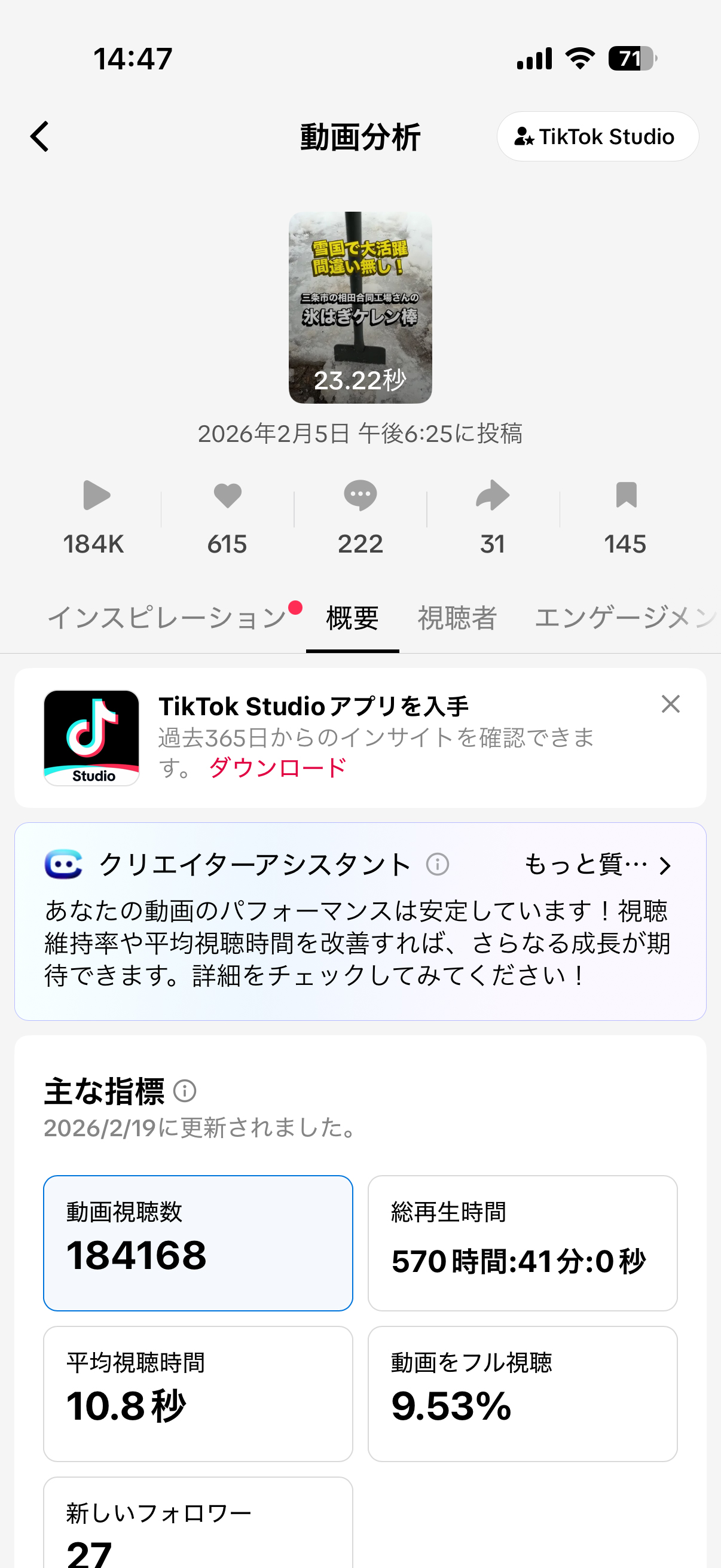Image resolution: width=721 pixels, height=1568 pixels.
Task: Open the TikTok Studio button at top right
Action: 597,136
